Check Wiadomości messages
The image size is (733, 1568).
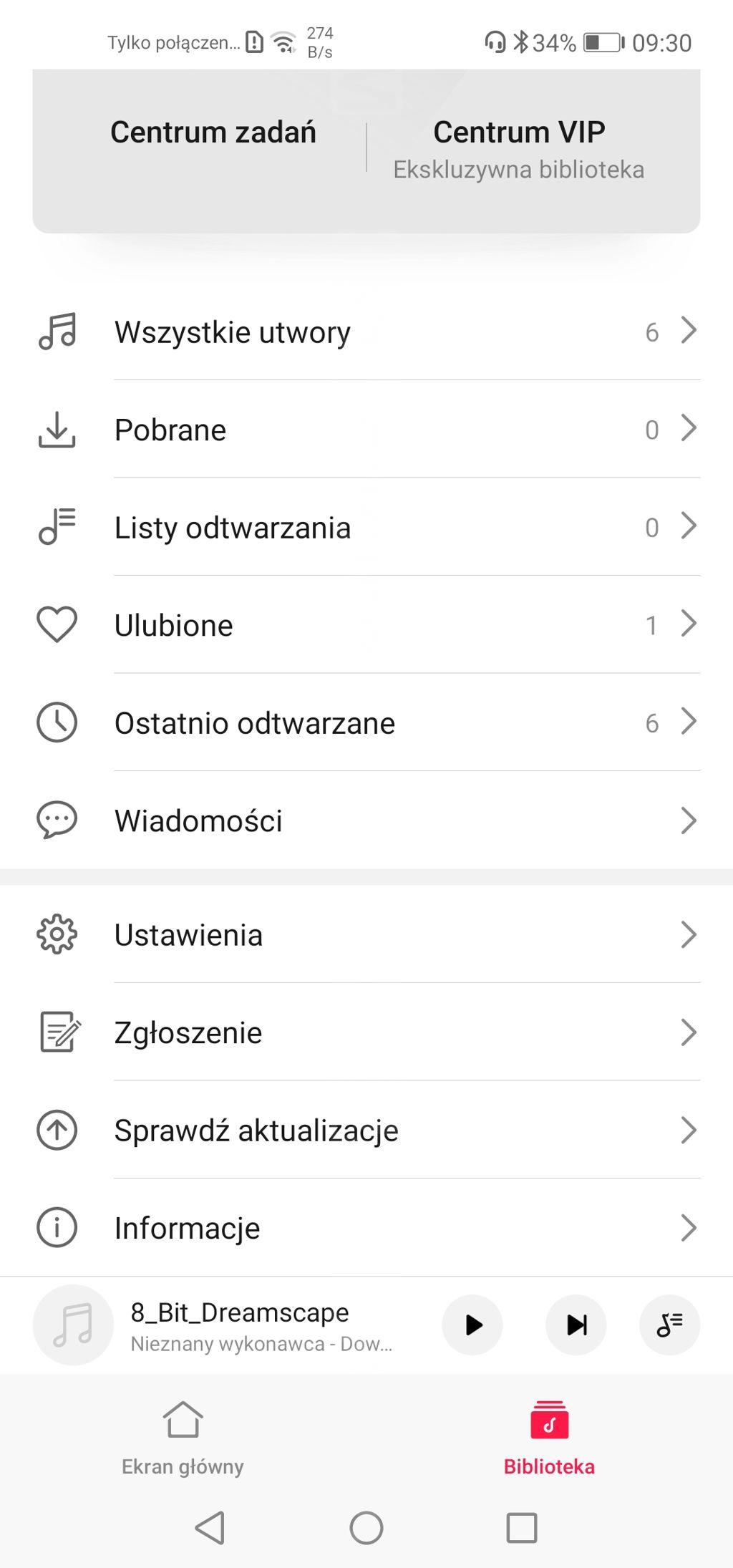click(x=366, y=821)
